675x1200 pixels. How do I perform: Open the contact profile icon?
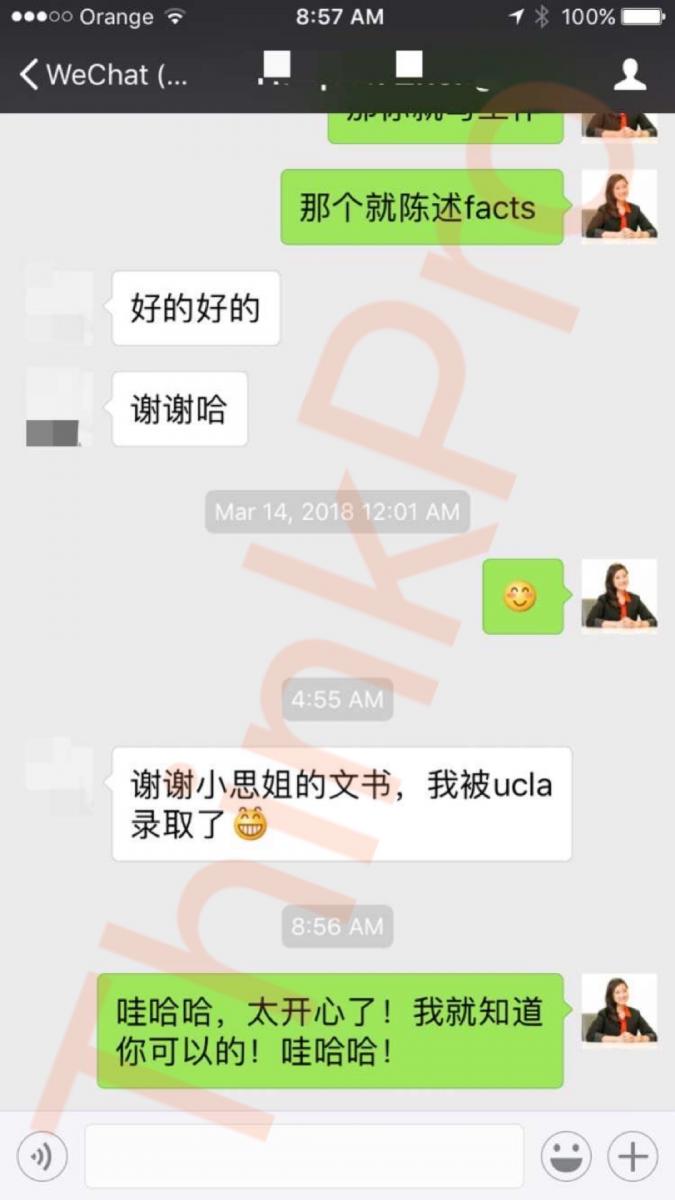630,75
